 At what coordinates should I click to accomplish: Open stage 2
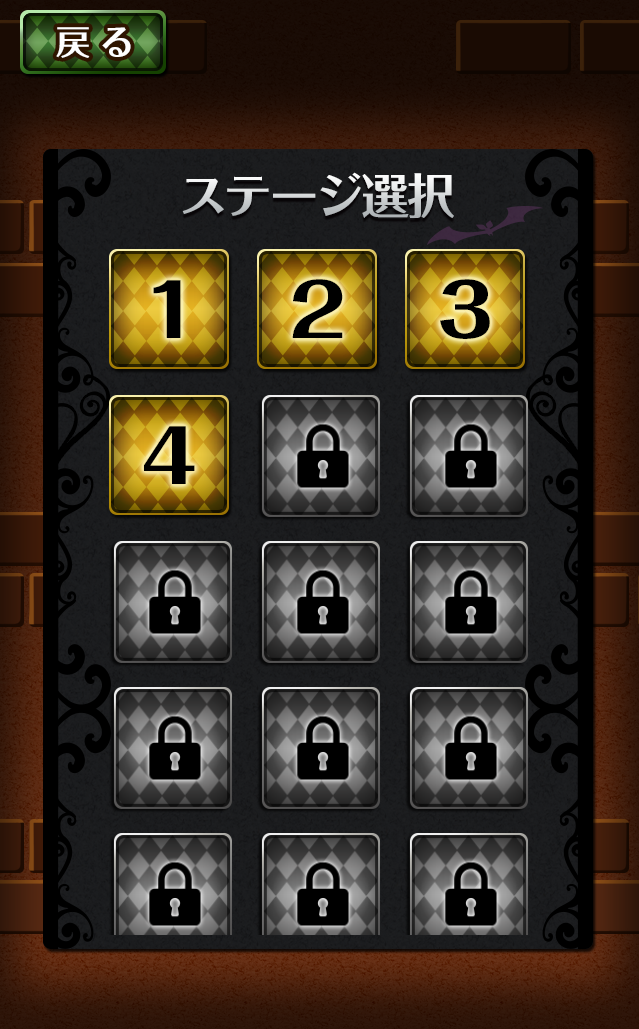(317, 309)
